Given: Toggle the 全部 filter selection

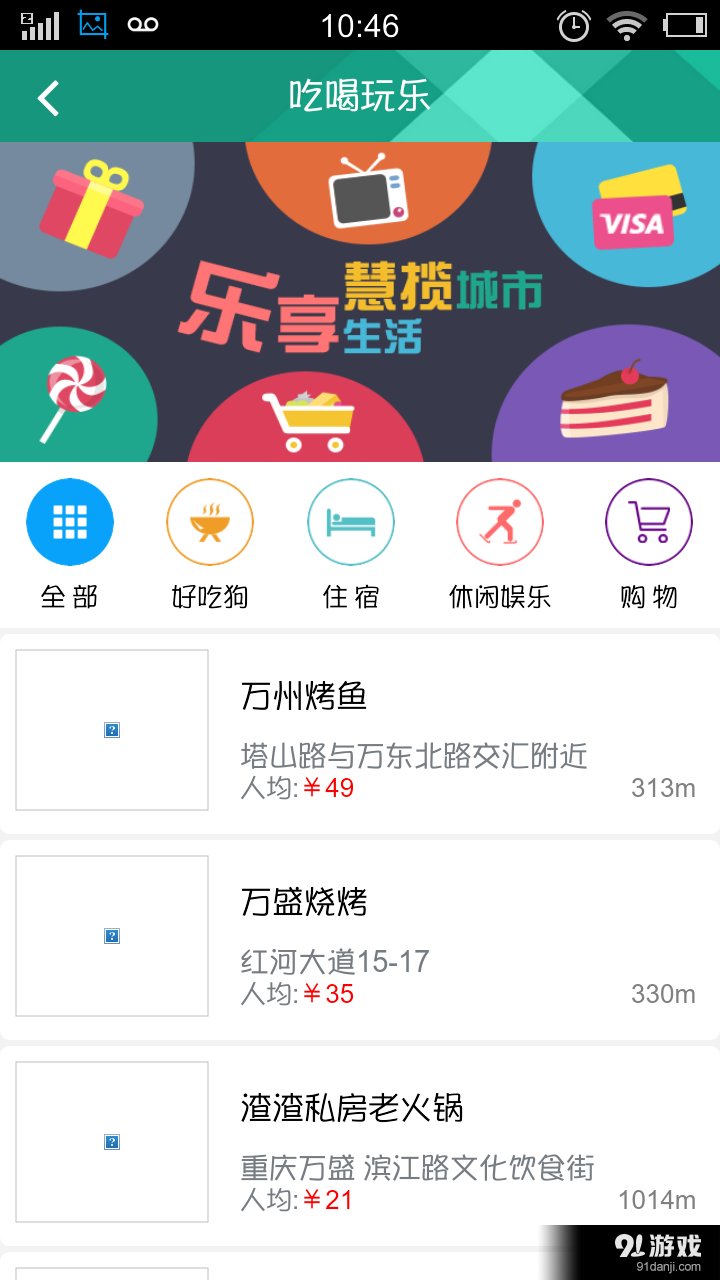Looking at the screenshot, I should [70, 544].
